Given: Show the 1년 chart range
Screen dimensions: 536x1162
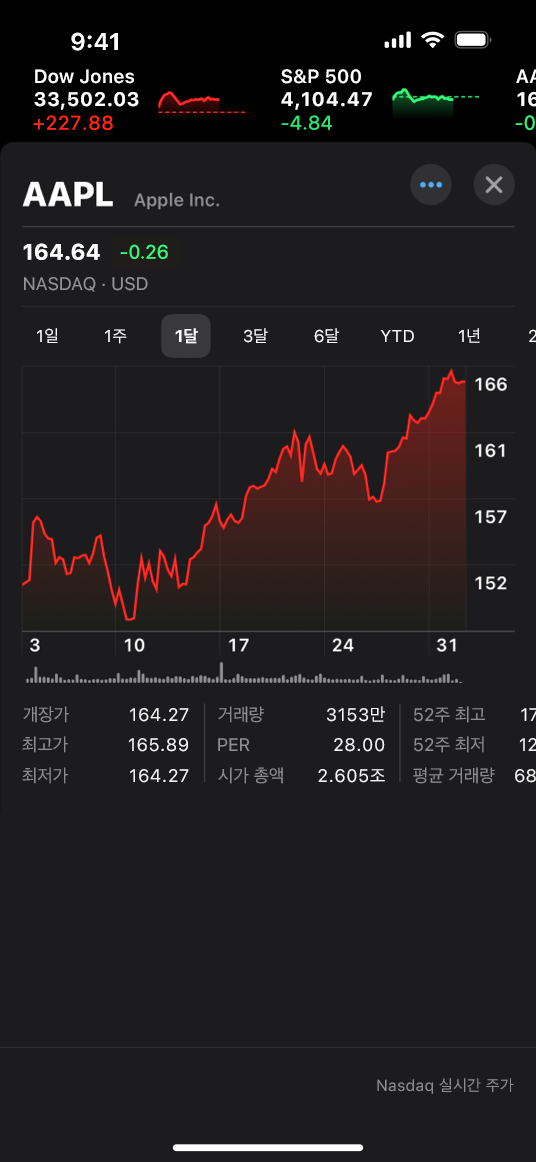Looking at the screenshot, I should pyautogui.click(x=469, y=336).
